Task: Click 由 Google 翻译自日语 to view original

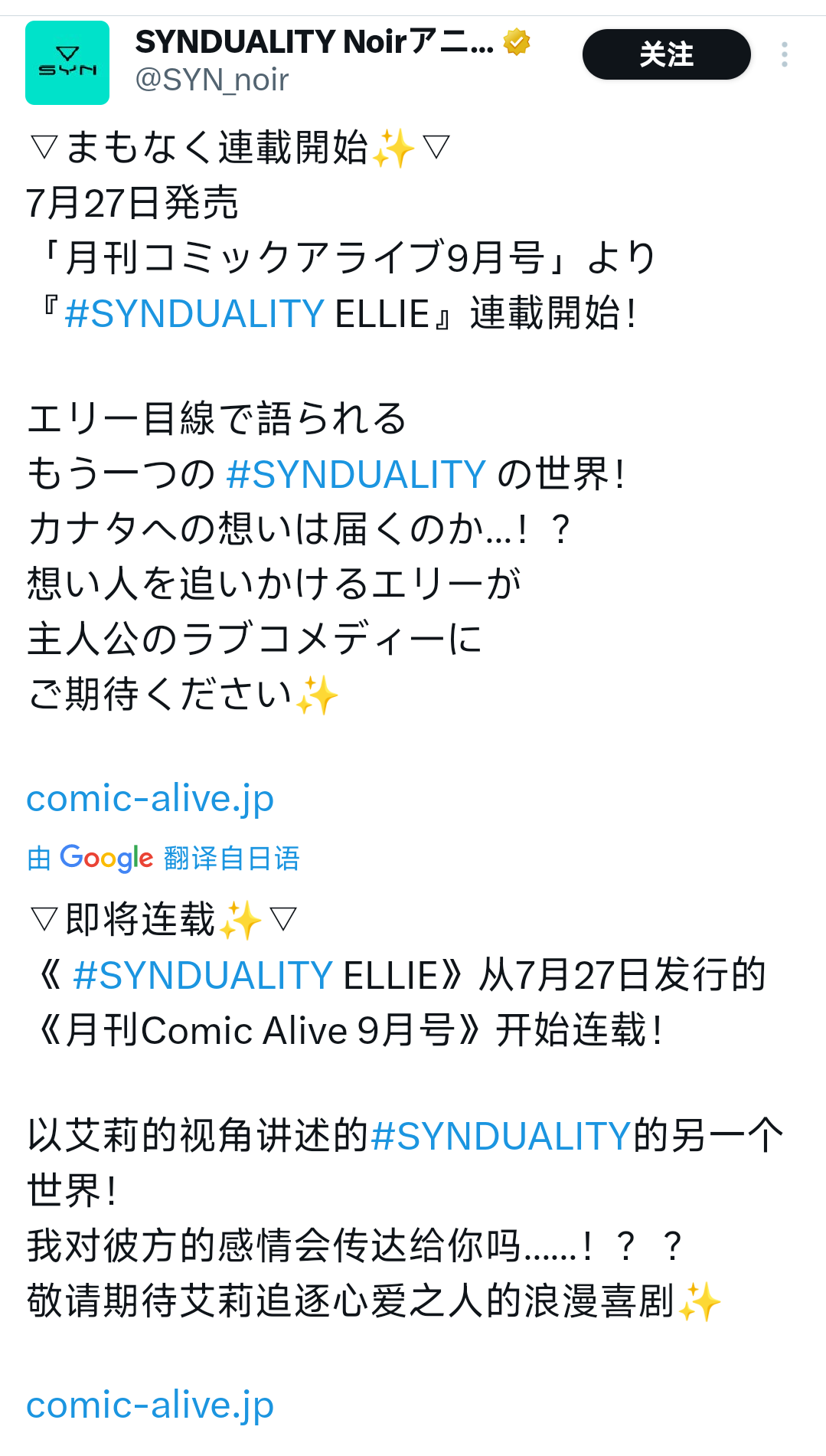Action: 163,859
